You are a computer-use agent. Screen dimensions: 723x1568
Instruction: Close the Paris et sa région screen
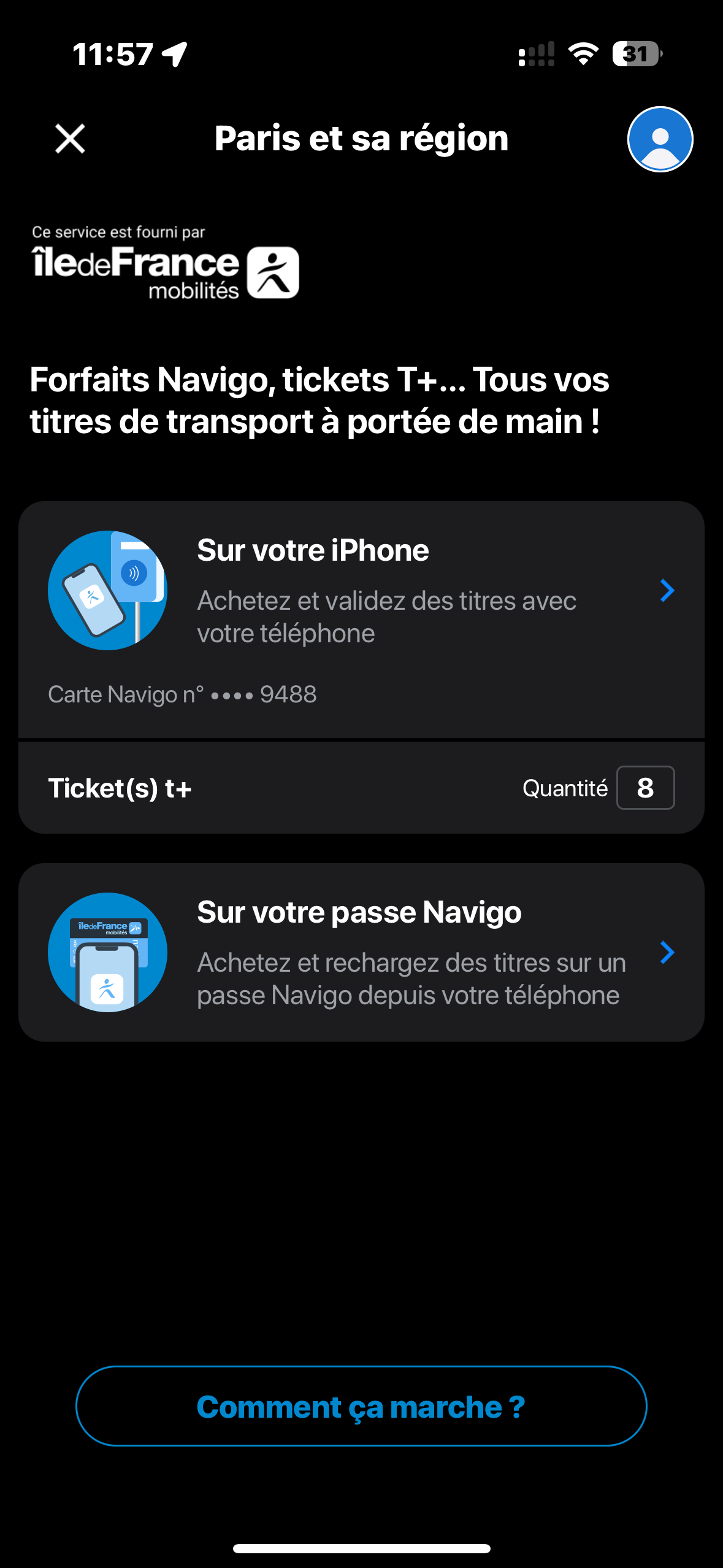pos(70,139)
